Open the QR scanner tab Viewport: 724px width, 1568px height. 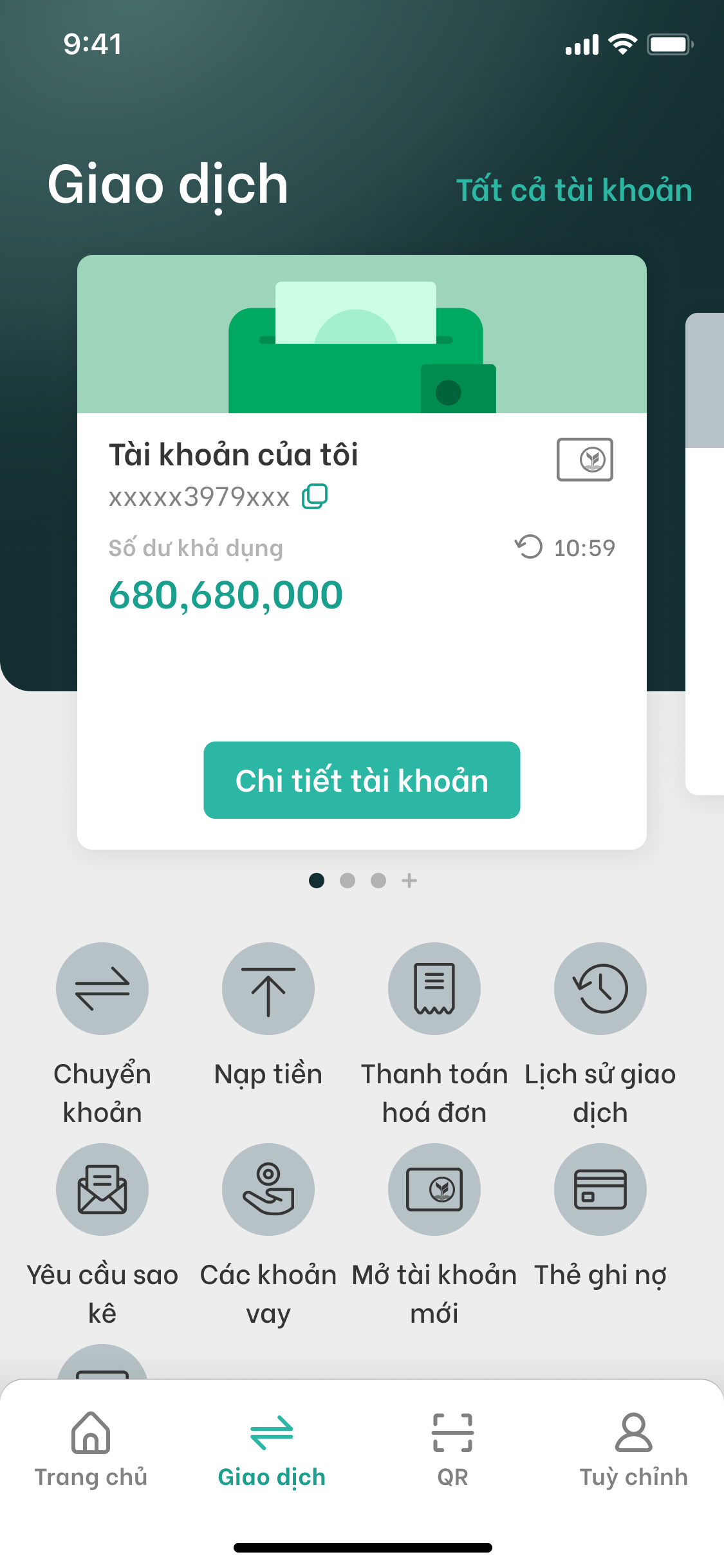tap(452, 1448)
